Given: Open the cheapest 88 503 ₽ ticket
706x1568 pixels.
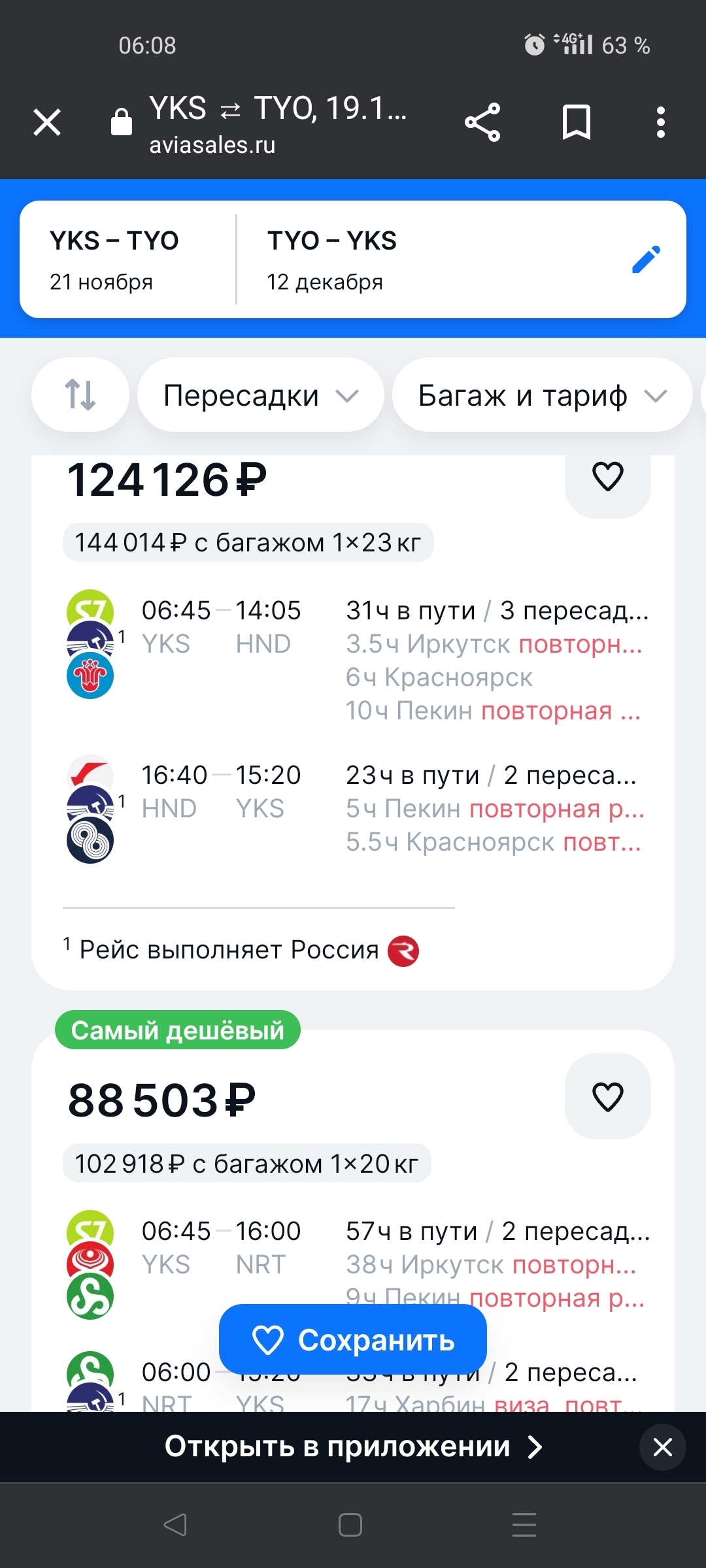Looking at the screenshot, I should (353, 1220).
